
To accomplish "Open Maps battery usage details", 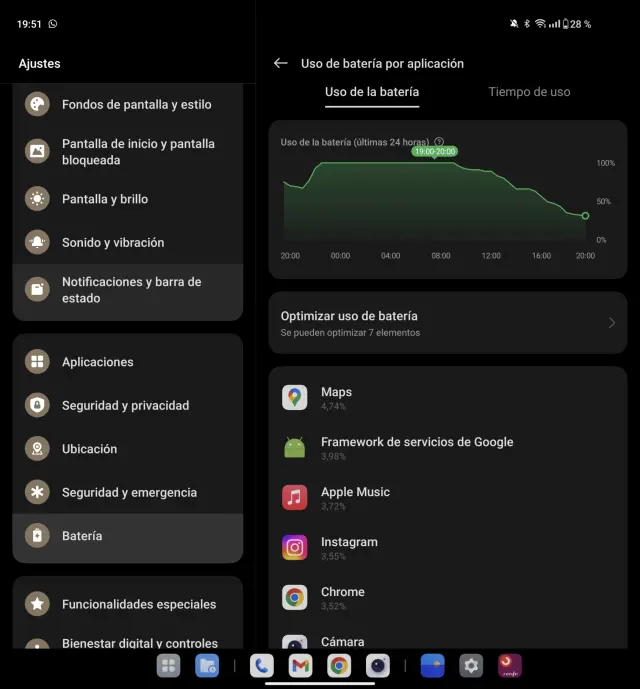I will [447, 398].
